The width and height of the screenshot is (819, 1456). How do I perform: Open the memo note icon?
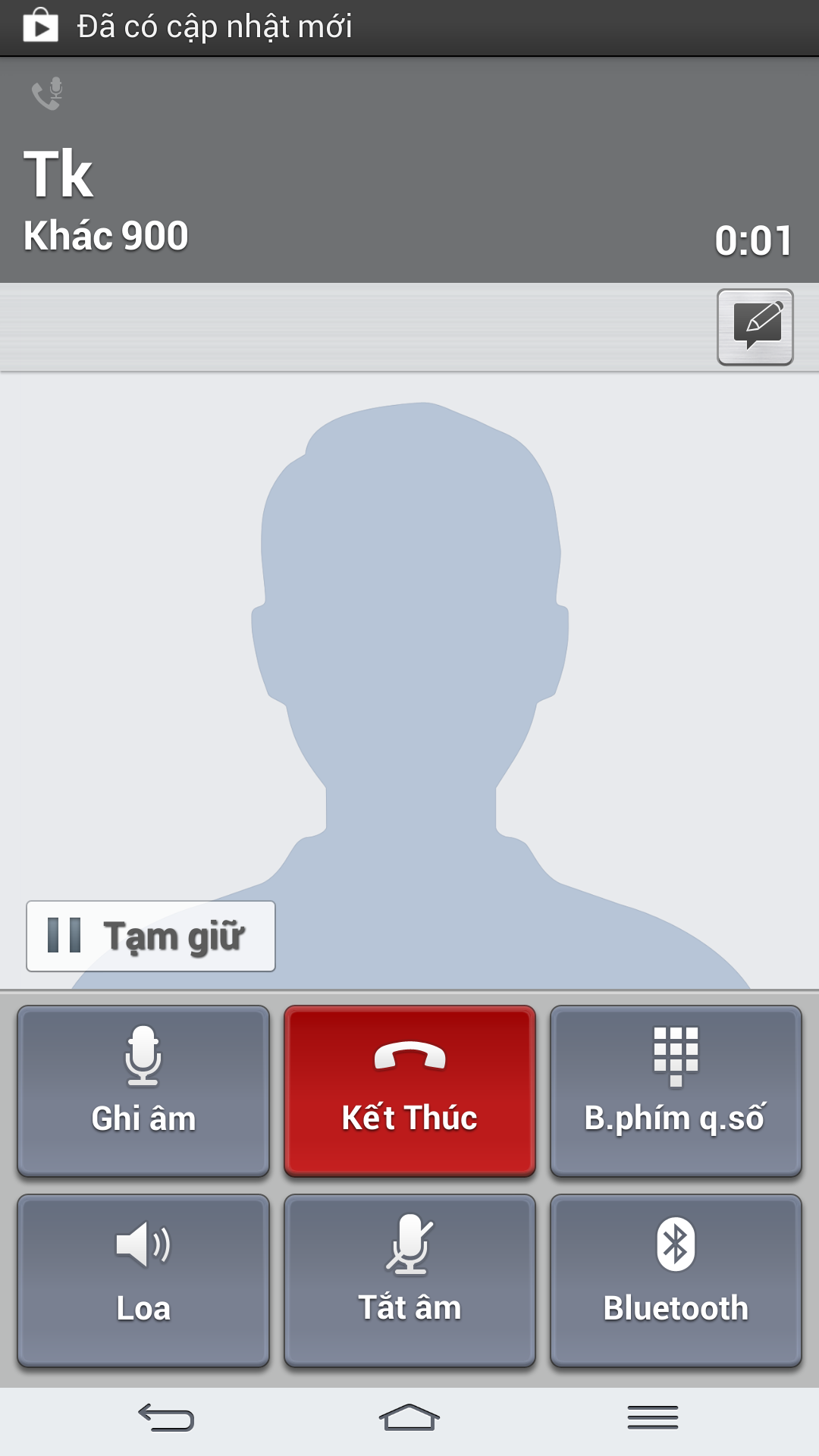pos(755,327)
